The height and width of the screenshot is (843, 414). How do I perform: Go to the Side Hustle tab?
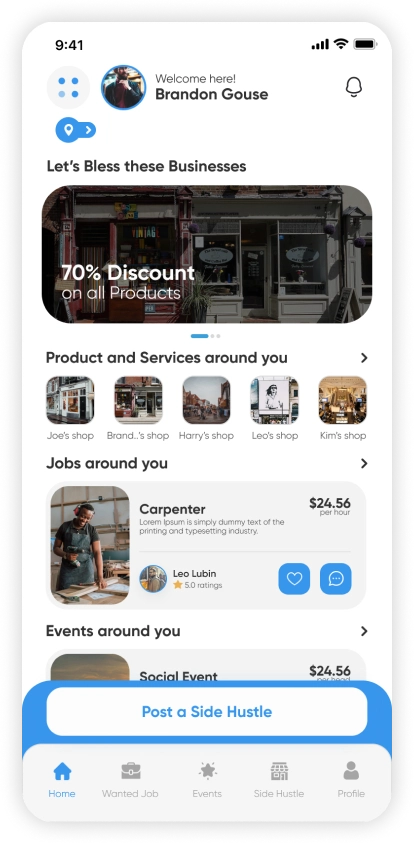[x=279, y=780]
